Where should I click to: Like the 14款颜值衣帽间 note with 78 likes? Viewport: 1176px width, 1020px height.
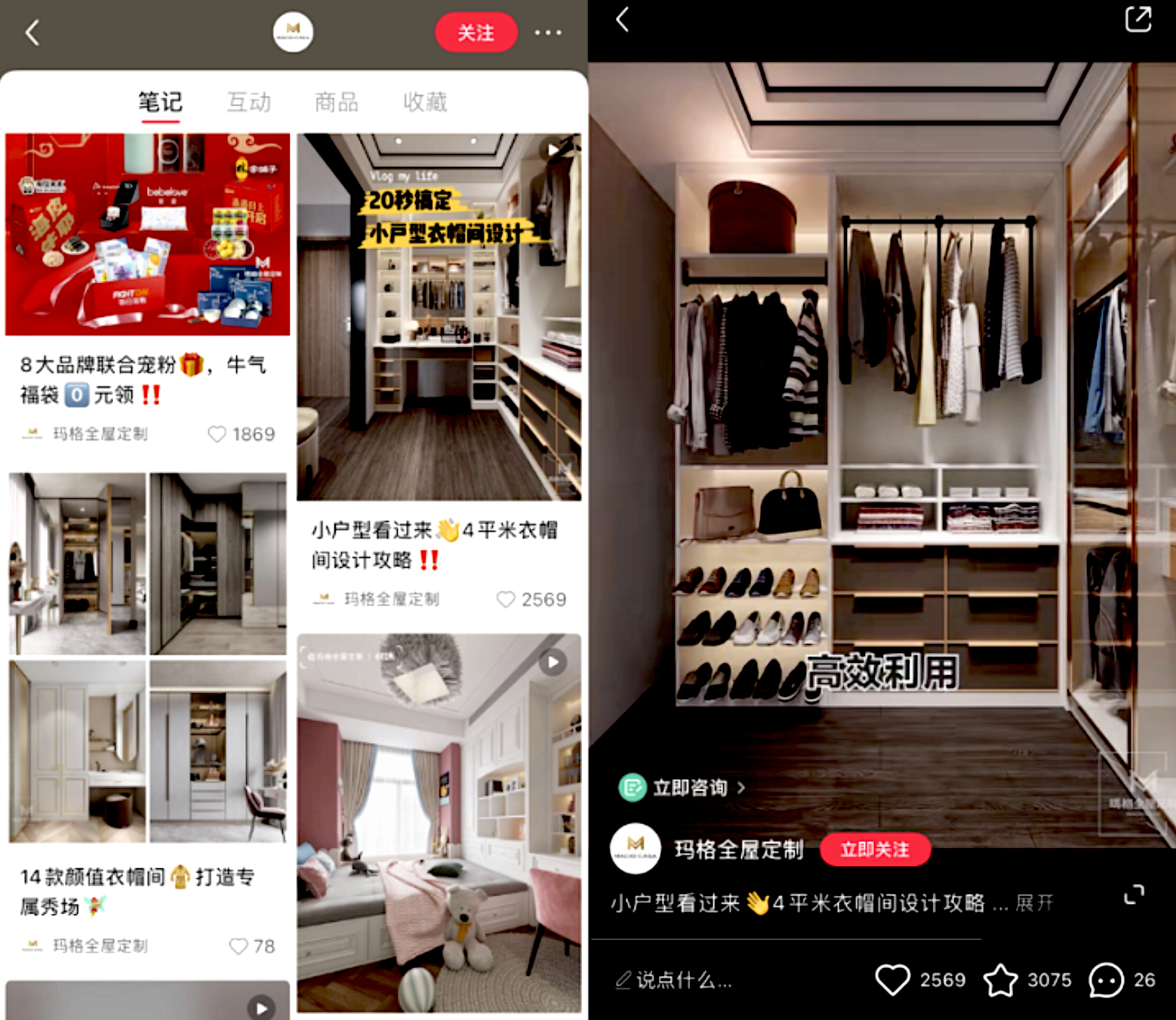(239, 946)
